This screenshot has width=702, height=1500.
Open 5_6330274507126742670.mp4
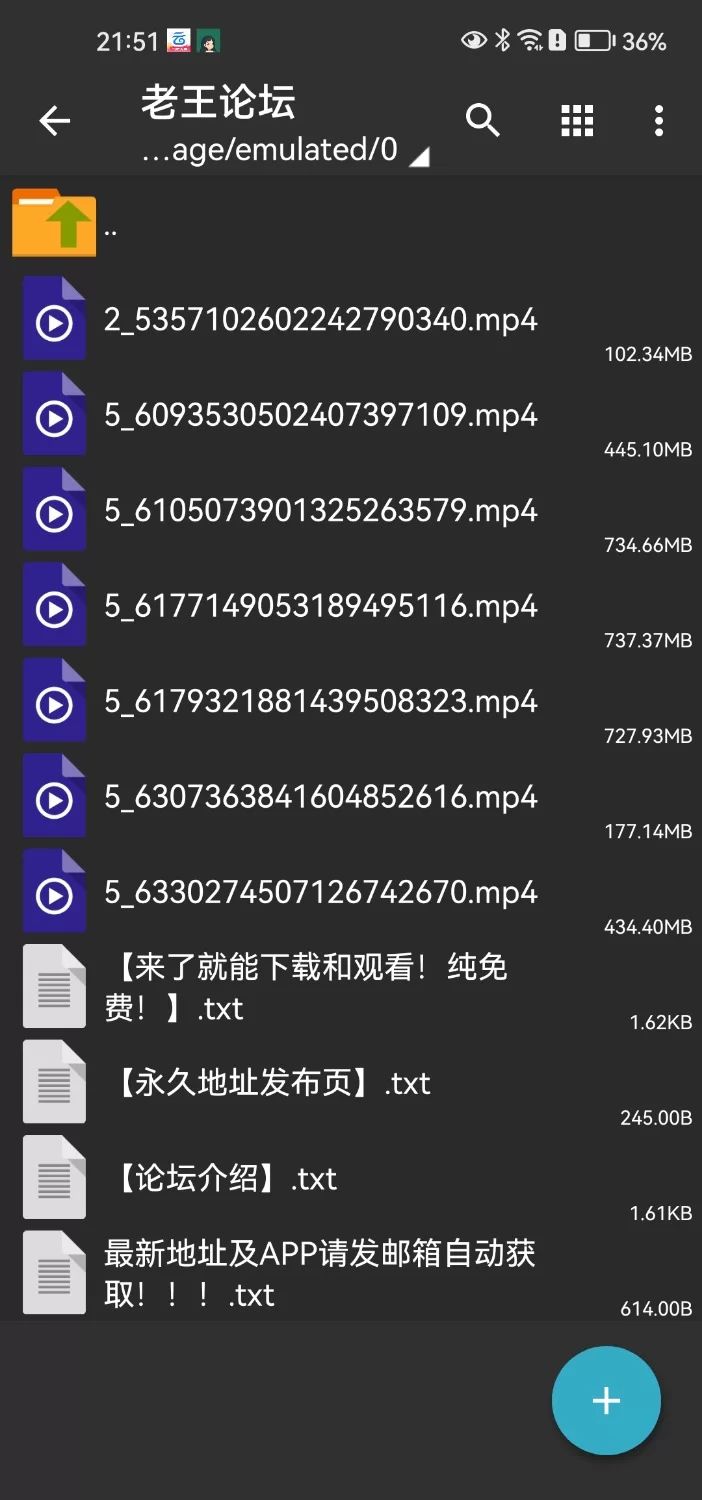320,892
